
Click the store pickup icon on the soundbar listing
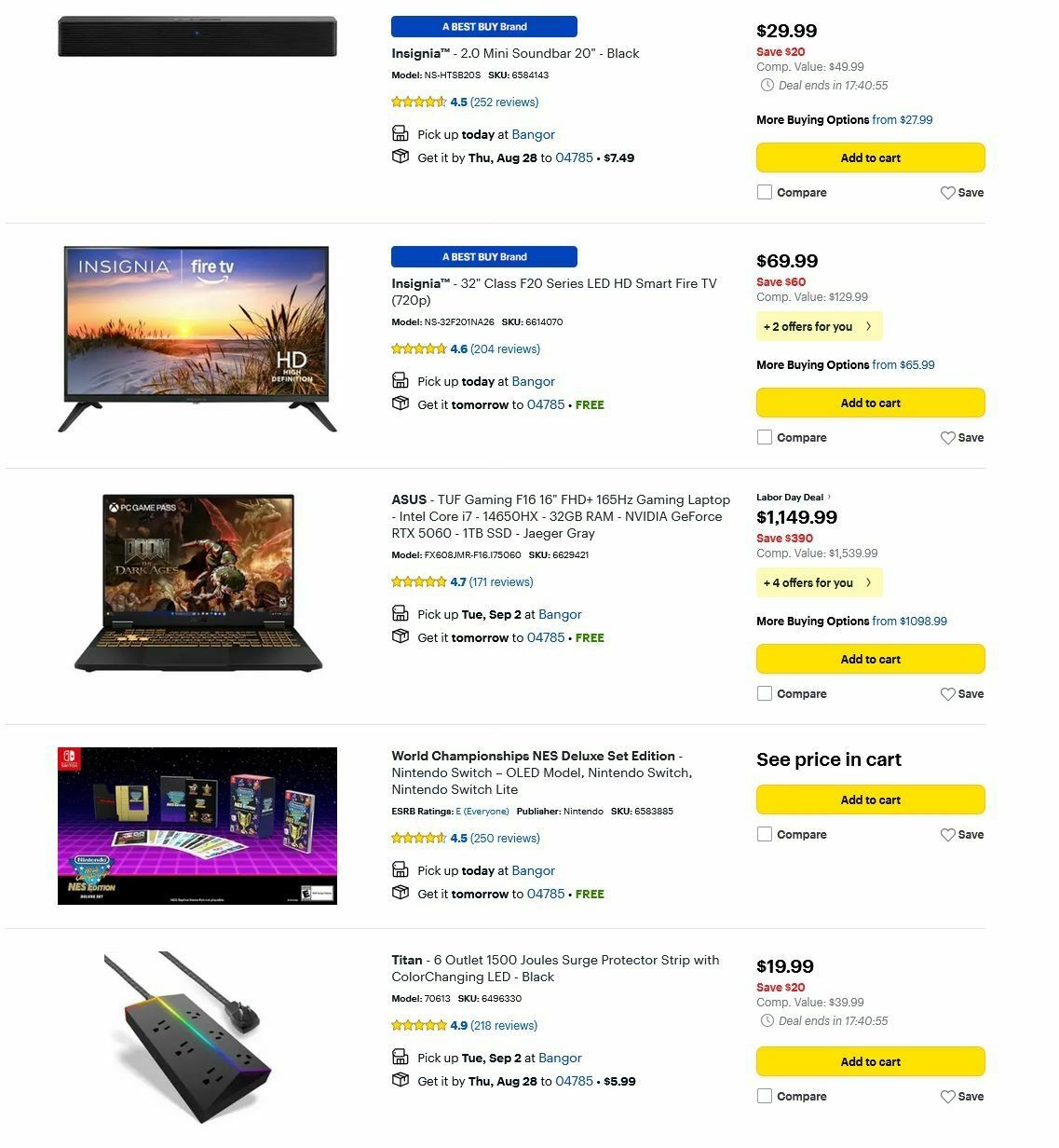[x=401, y=132]
